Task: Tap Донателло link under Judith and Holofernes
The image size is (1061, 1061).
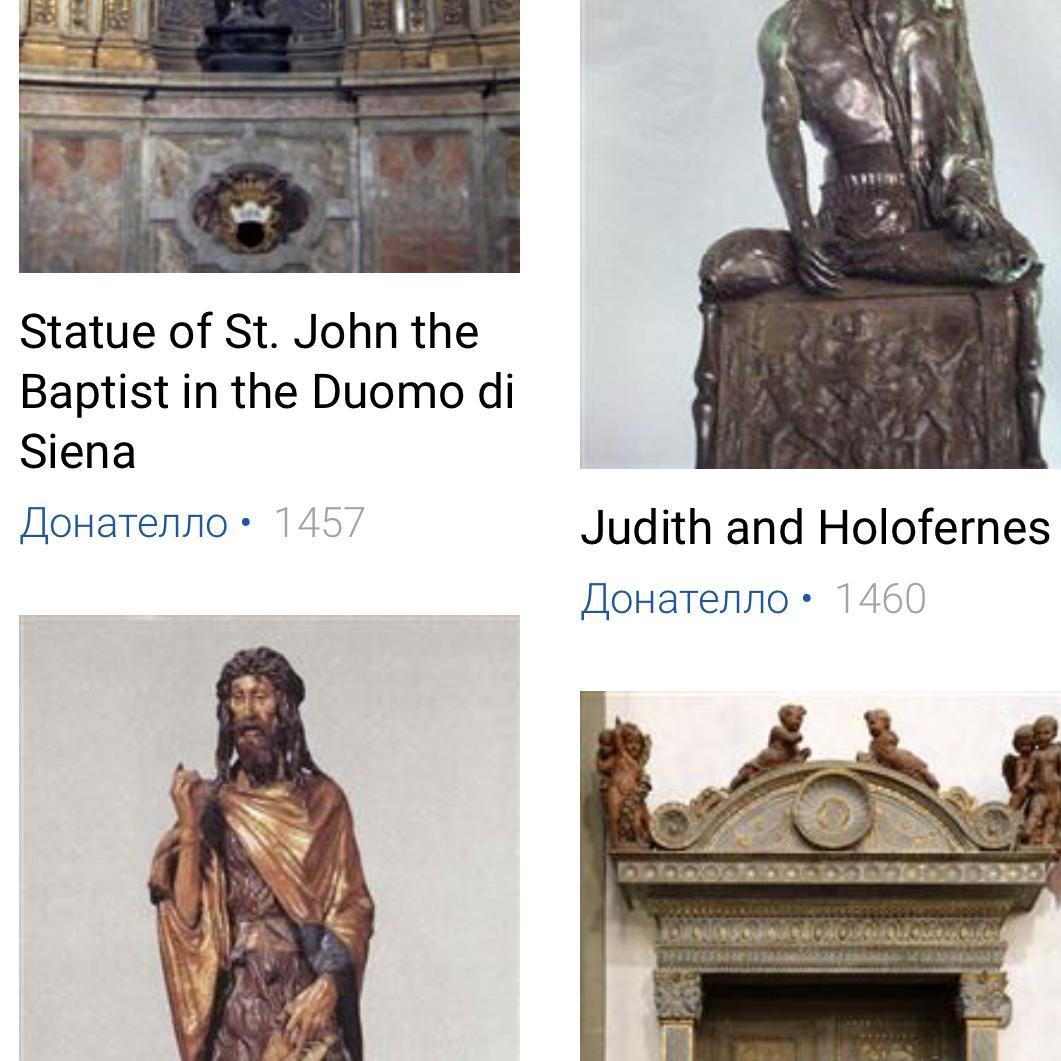Action: click(685, 599)
